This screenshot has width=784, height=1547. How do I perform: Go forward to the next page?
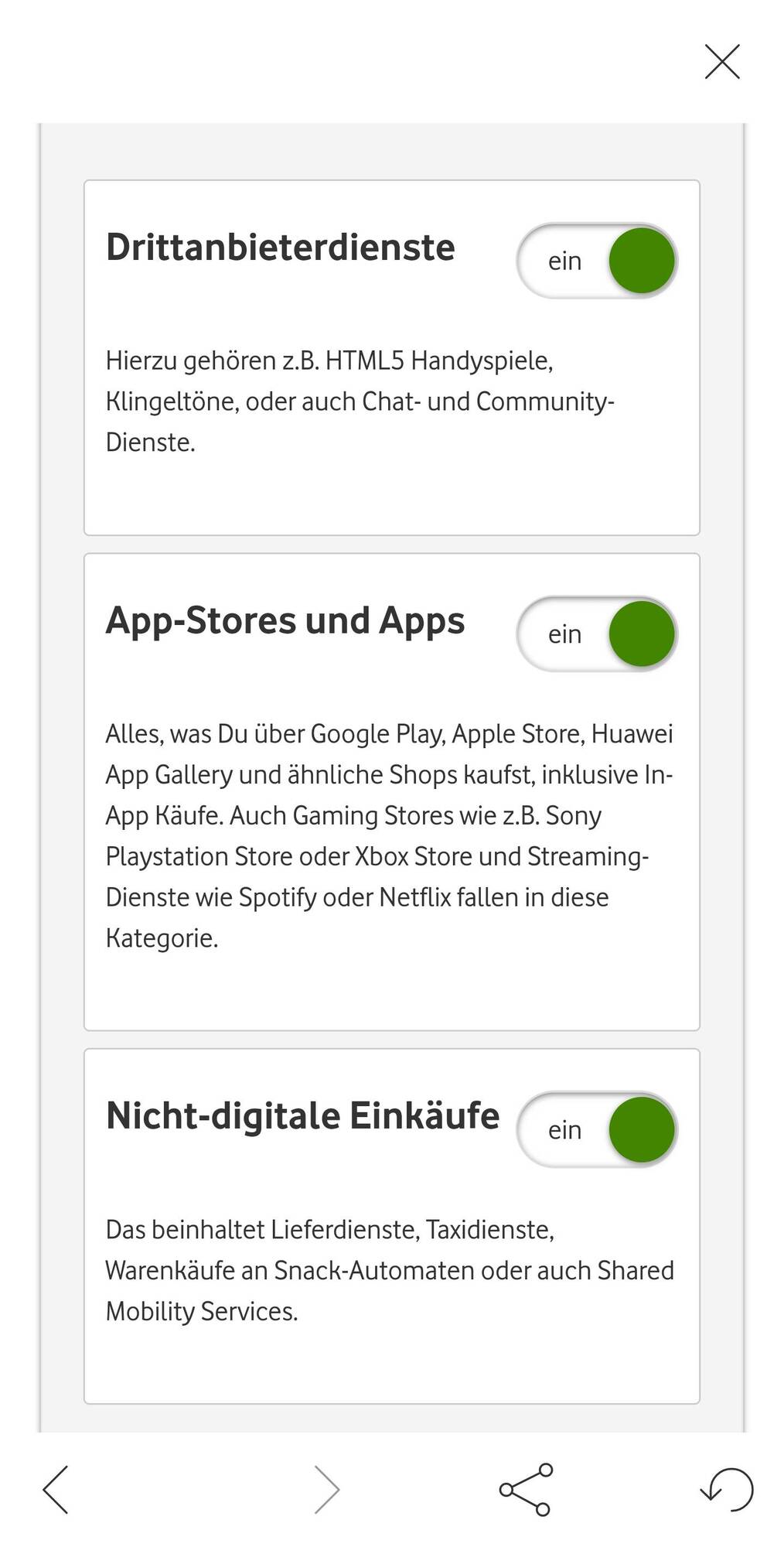pyautogui.click(x=326, y=1489)
